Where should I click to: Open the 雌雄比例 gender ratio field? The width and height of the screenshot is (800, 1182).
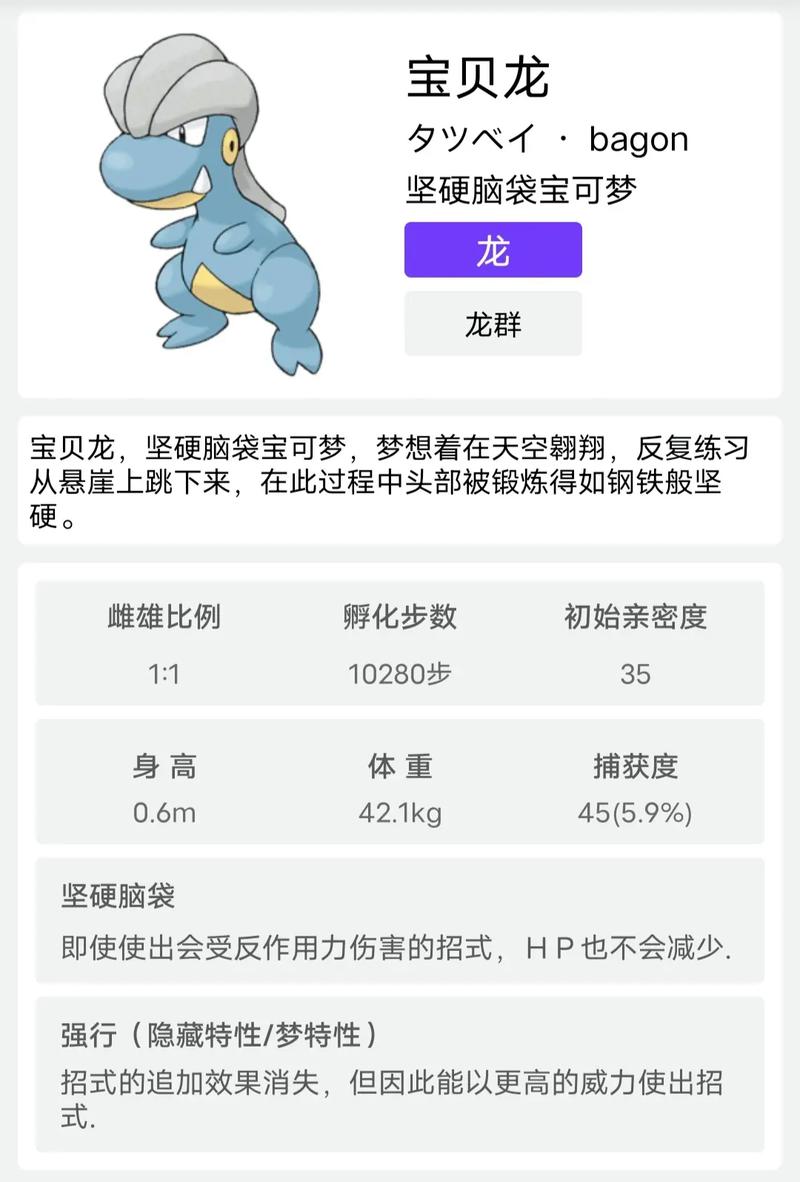166,617
